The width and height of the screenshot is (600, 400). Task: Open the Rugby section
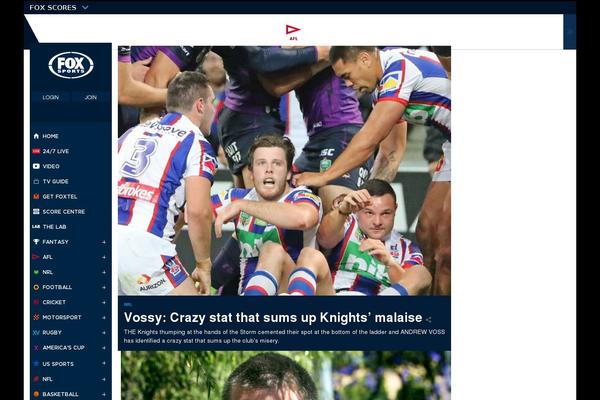pos(52,332)
